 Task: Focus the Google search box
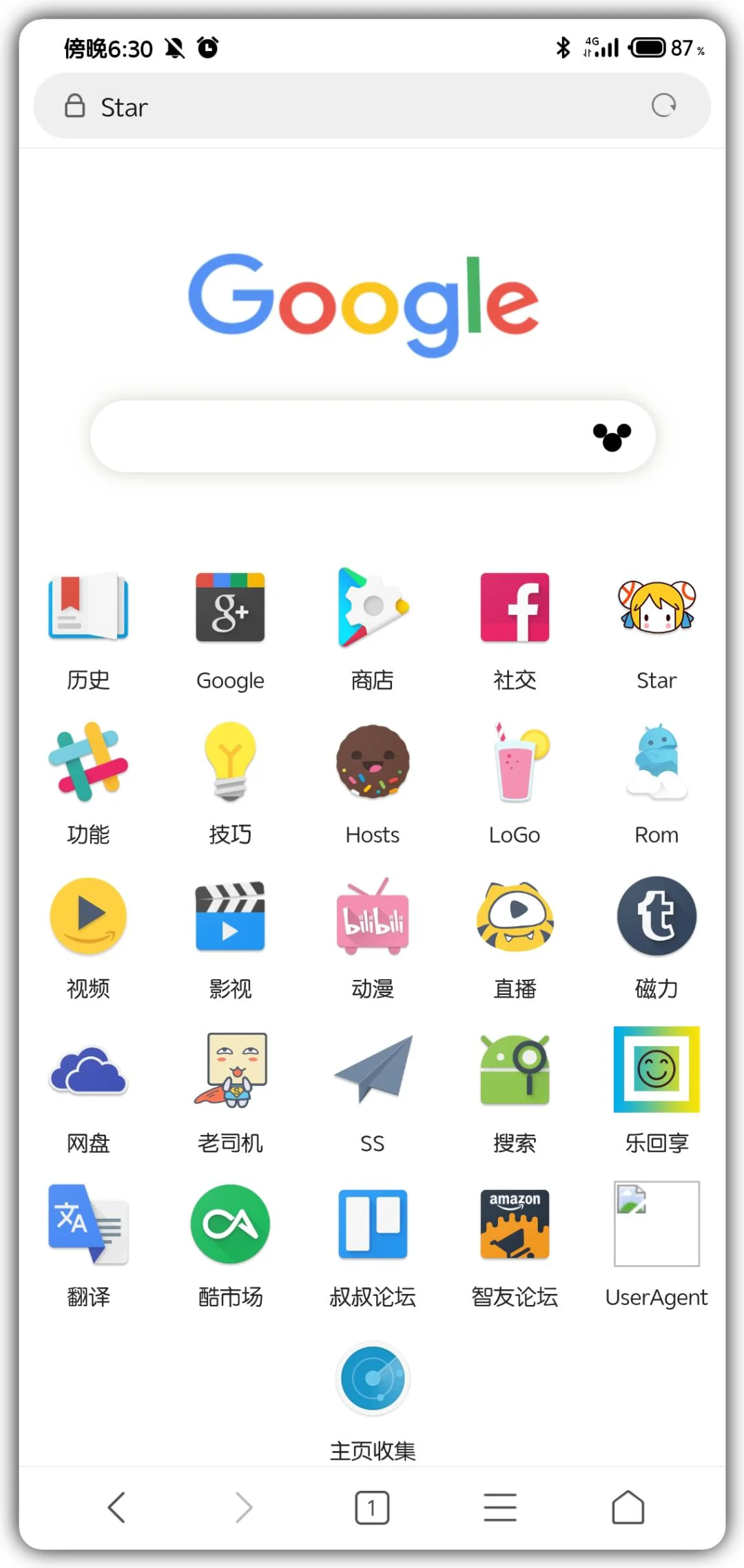(331, 437)
